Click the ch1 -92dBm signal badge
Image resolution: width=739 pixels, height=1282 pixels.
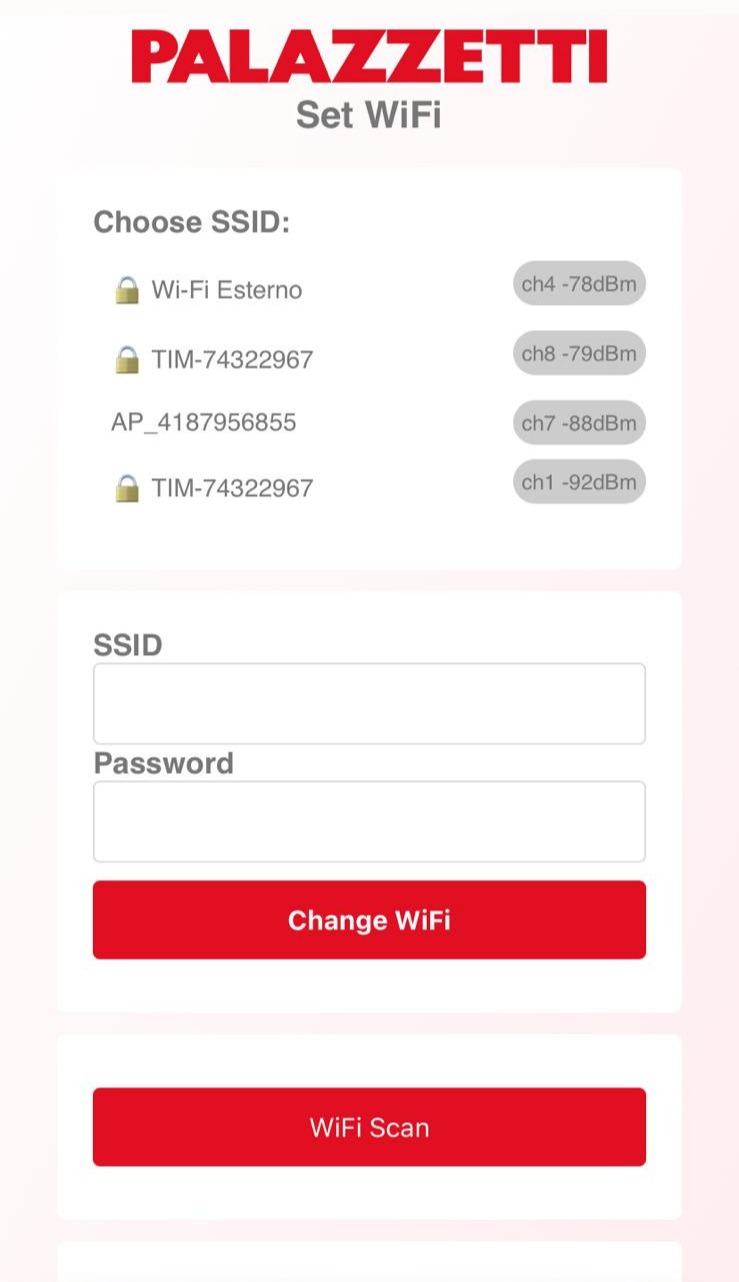click(578, 482)
